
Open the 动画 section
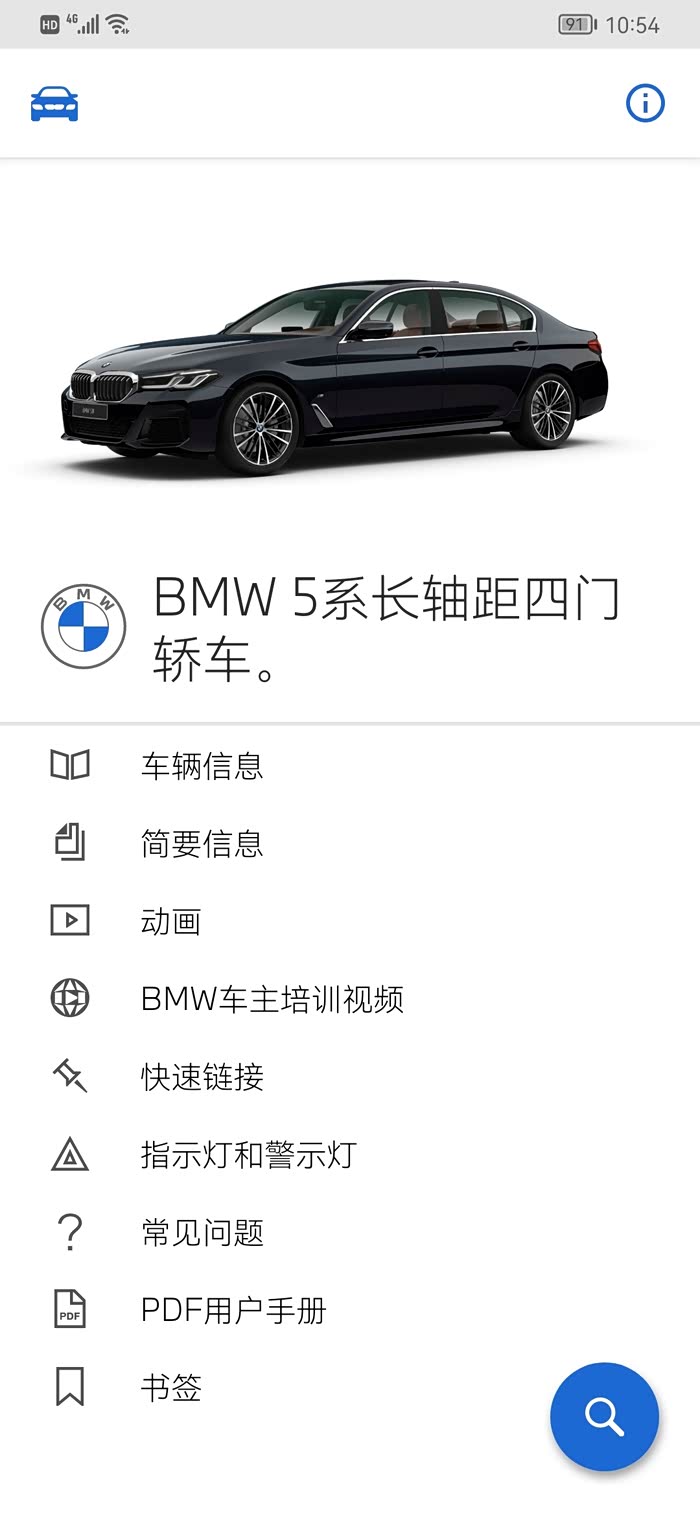click(350, 921)
